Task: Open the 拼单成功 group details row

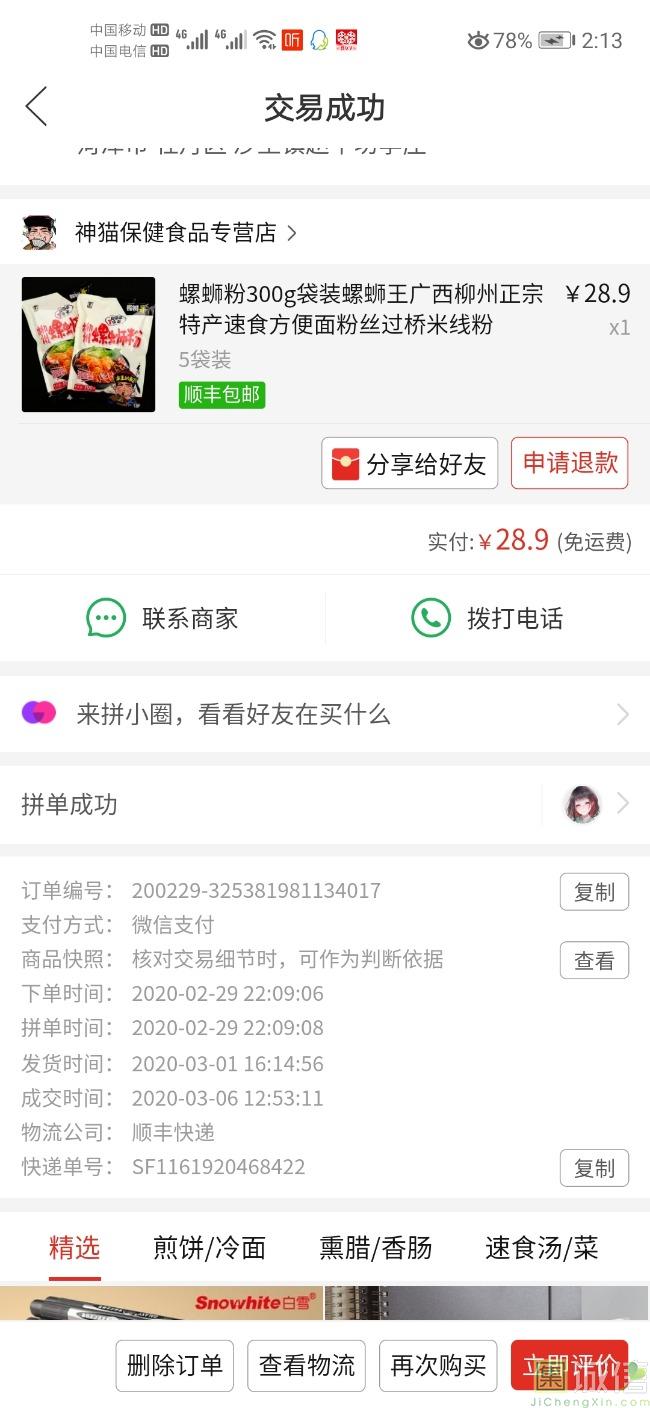Action: click(x=324, y=804)
